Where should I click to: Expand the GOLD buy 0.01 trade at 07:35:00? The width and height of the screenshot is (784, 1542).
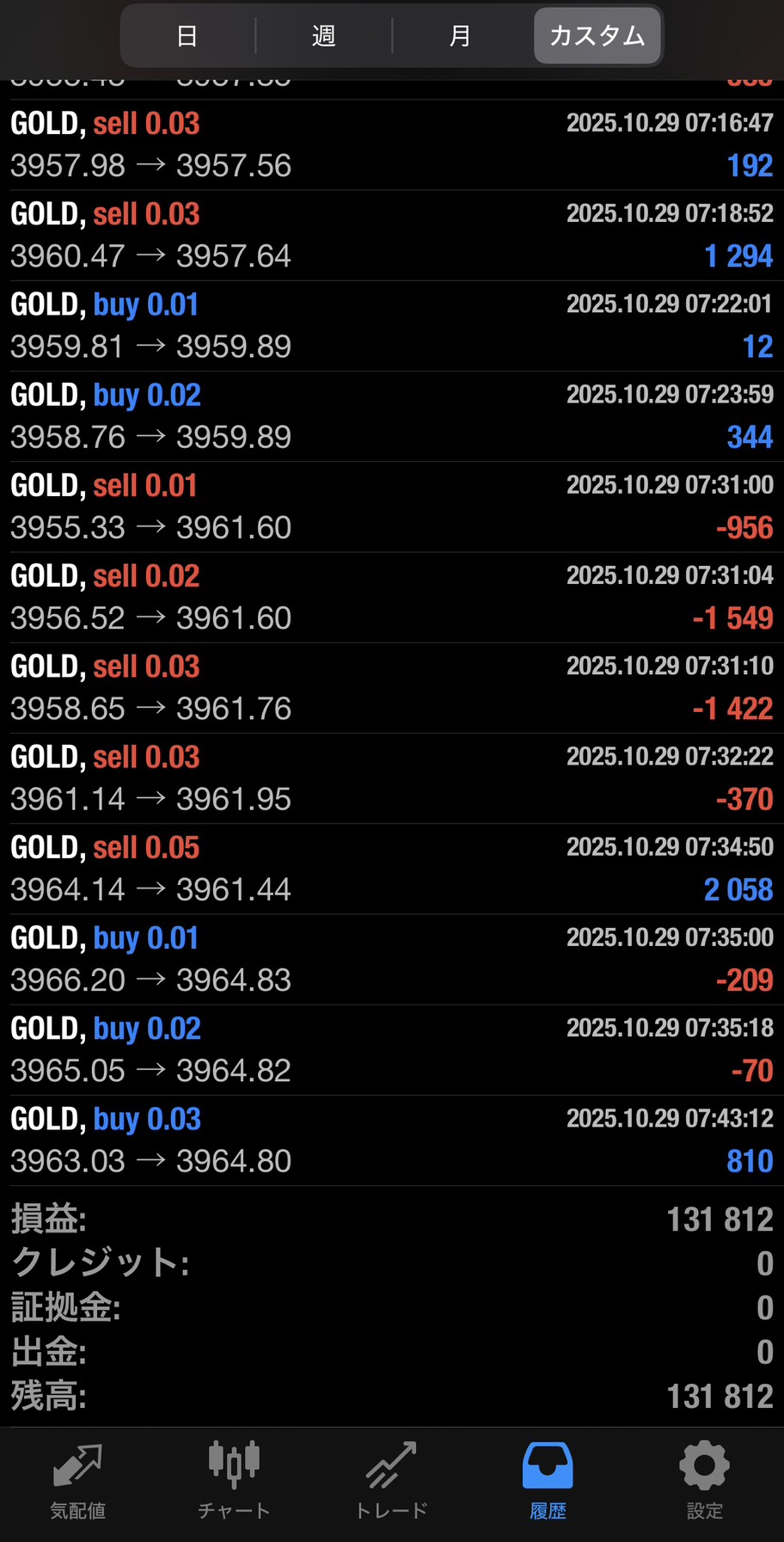point(392,959)
